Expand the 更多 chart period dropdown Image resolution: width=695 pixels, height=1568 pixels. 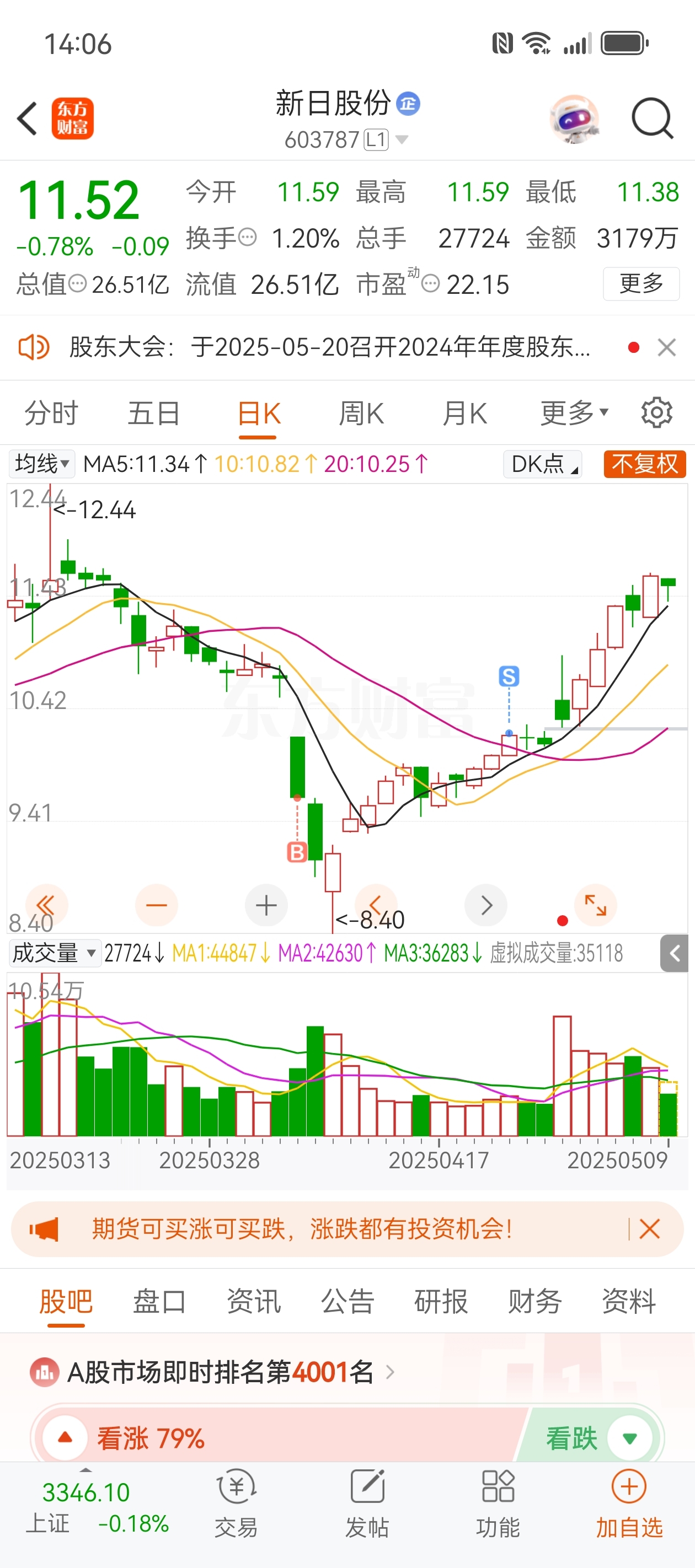coord(574,414)
